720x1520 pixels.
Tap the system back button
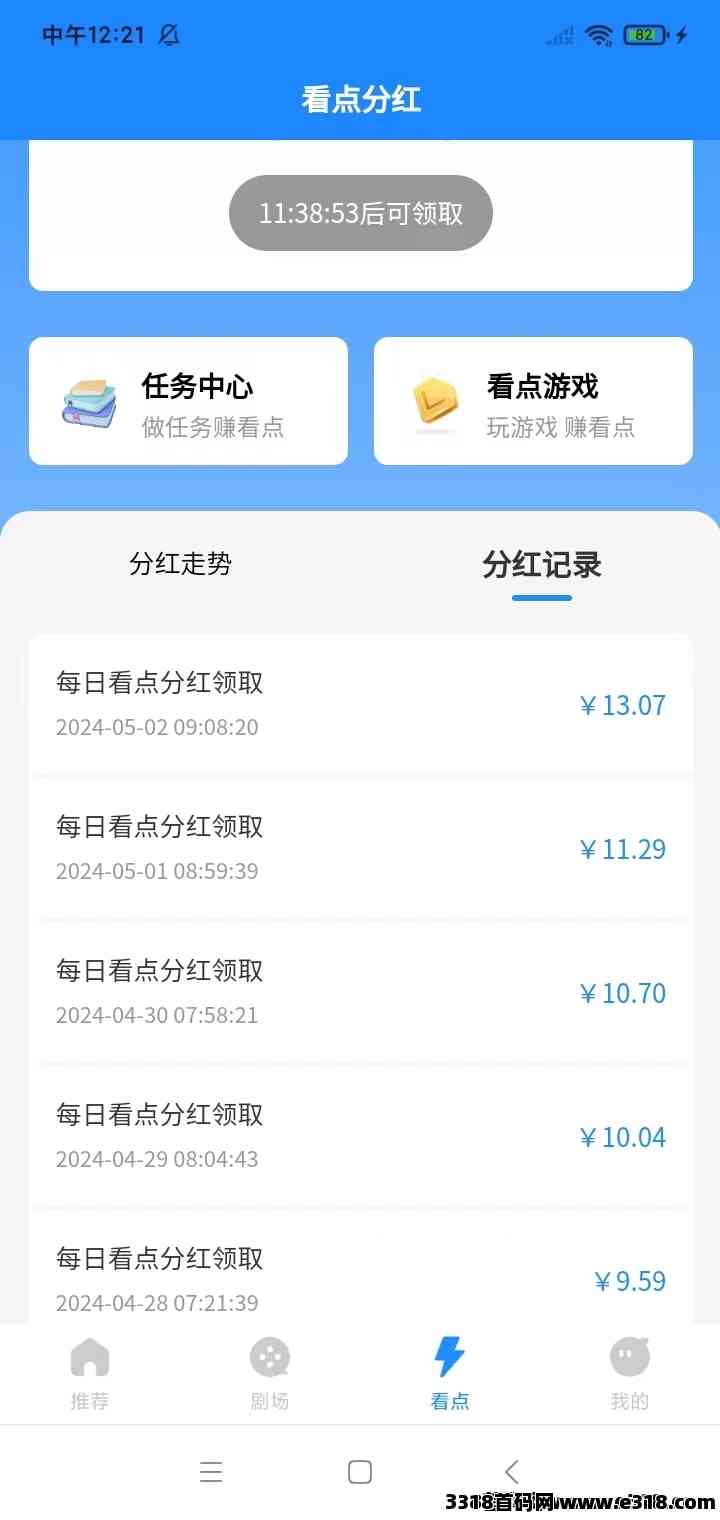pos(512,1471)
